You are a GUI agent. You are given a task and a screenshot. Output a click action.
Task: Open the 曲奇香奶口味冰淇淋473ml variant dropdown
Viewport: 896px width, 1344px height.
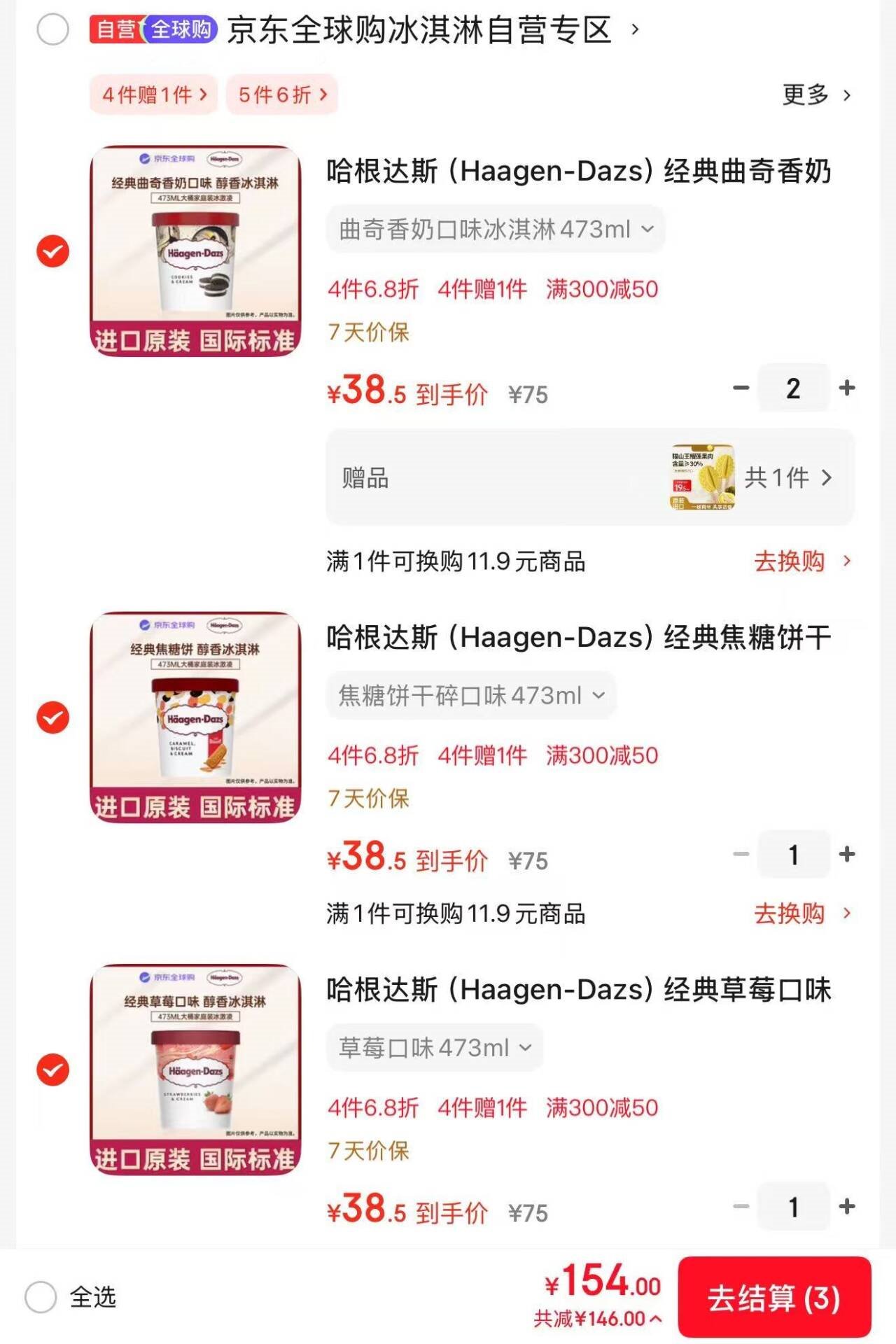coord(496,229)
